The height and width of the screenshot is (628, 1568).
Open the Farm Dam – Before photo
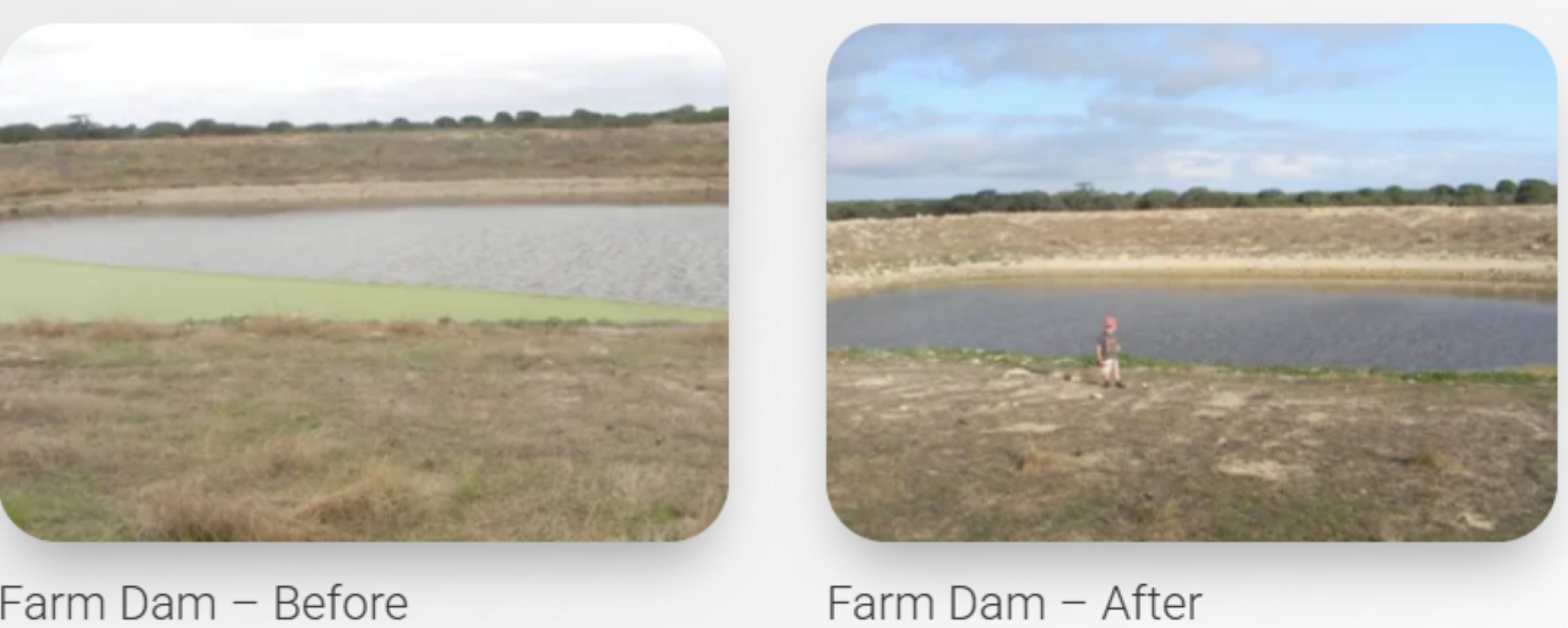click(x=363, y=282)
